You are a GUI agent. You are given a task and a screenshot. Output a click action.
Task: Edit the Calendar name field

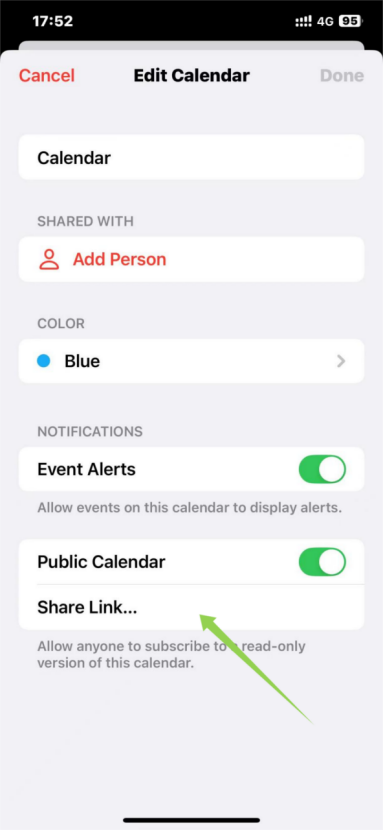coord(191,157)
